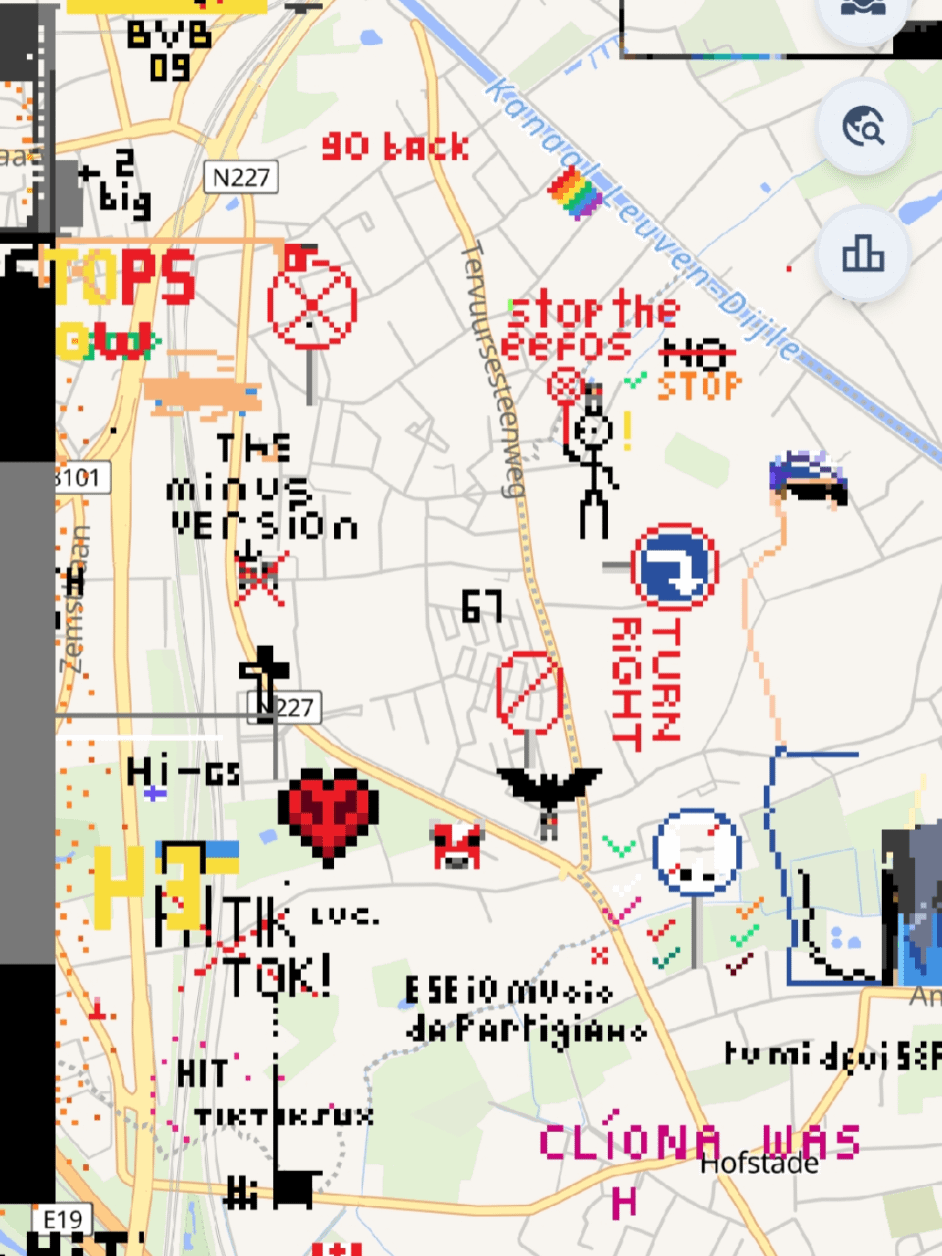The height and width of the screenshot is (1256, 942).
Task: Tap the partially visible people icon button
Action: [x=862, y=12]
